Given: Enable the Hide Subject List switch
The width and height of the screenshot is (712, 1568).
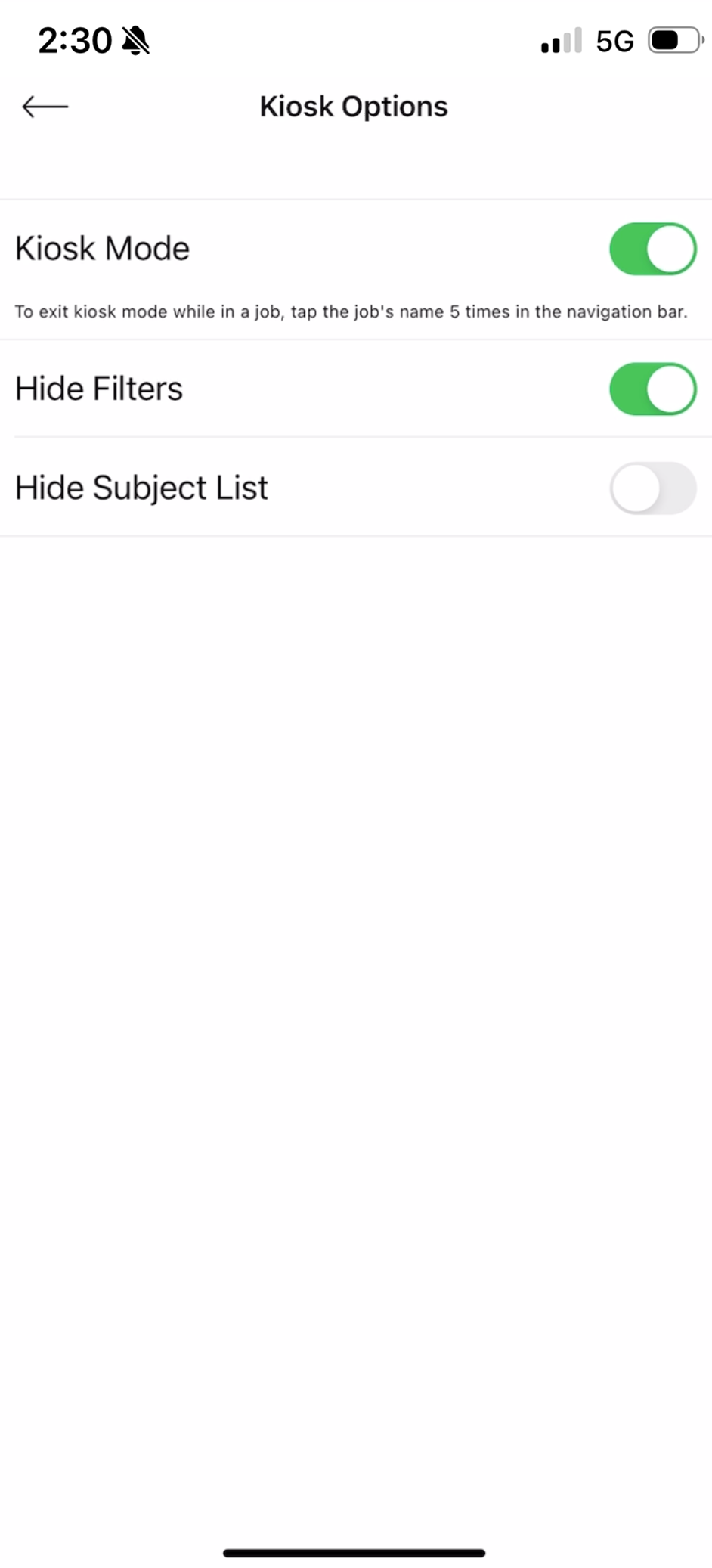Looking at the screenshot, I should click(653, 488).
